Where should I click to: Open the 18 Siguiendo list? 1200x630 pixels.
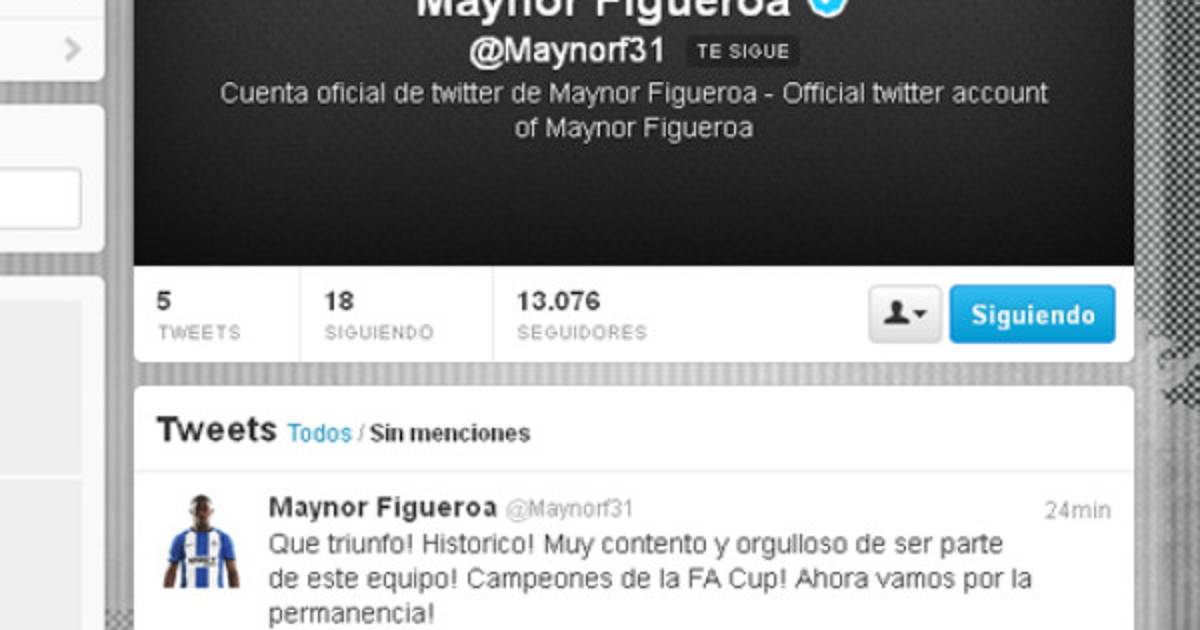pyautogui.click(x=378, y=315)
